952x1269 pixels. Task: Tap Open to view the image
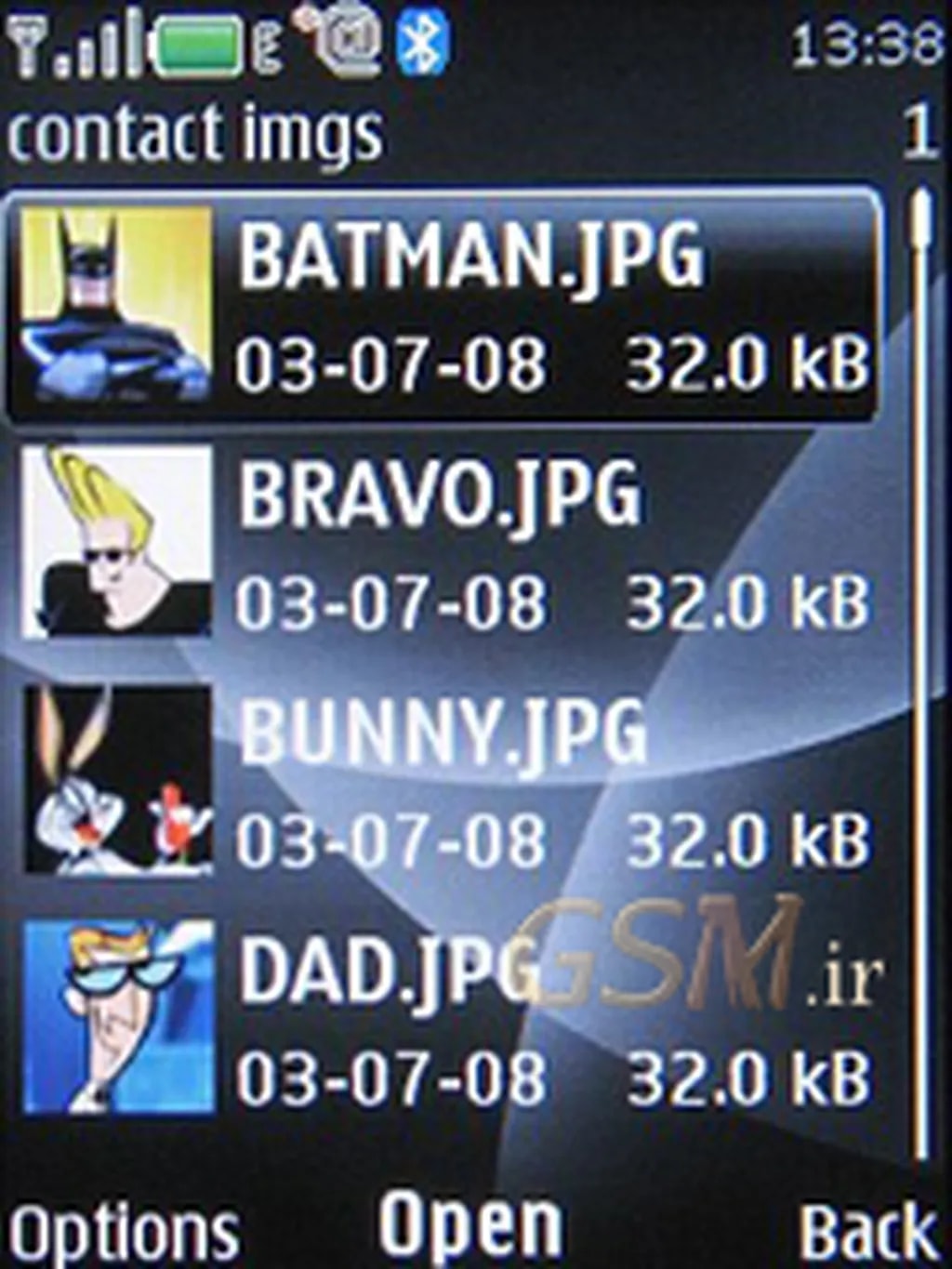click(x=470, y=1227)
